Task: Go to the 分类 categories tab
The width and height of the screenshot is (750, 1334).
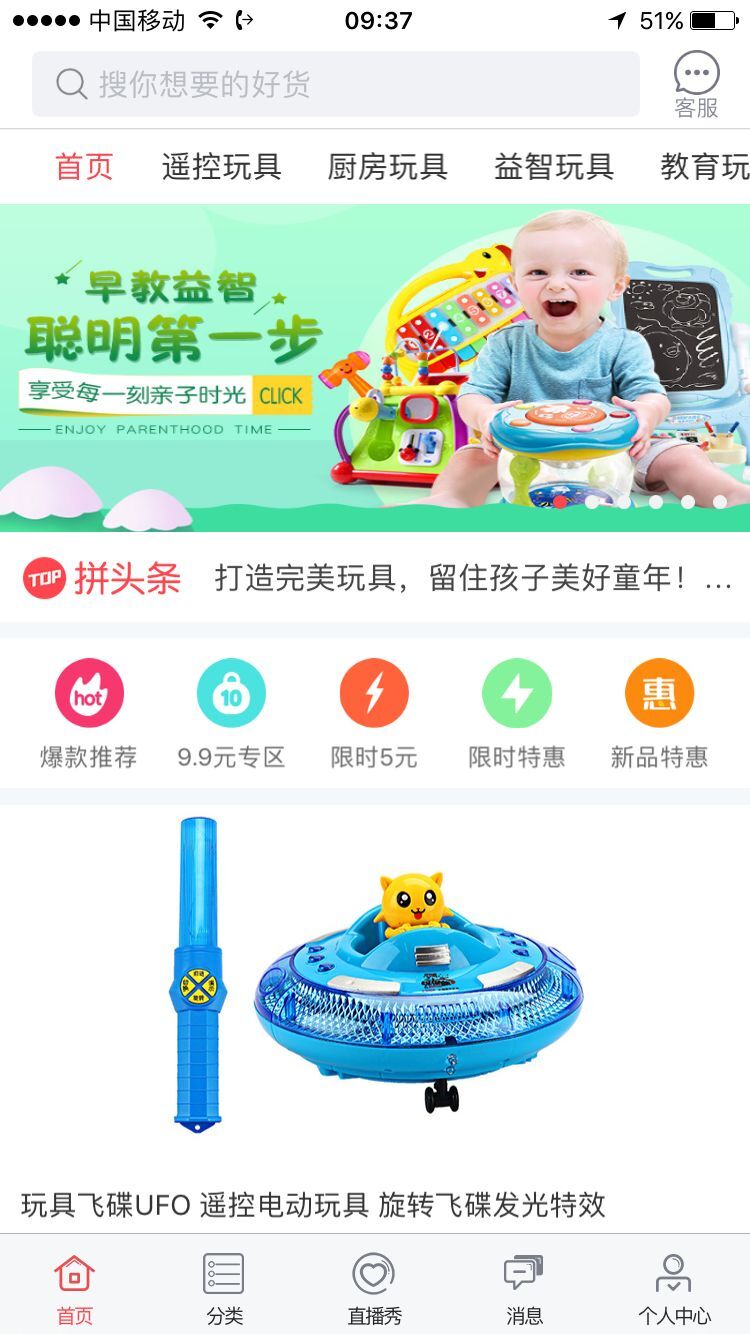Action: tap(224, 1288)
